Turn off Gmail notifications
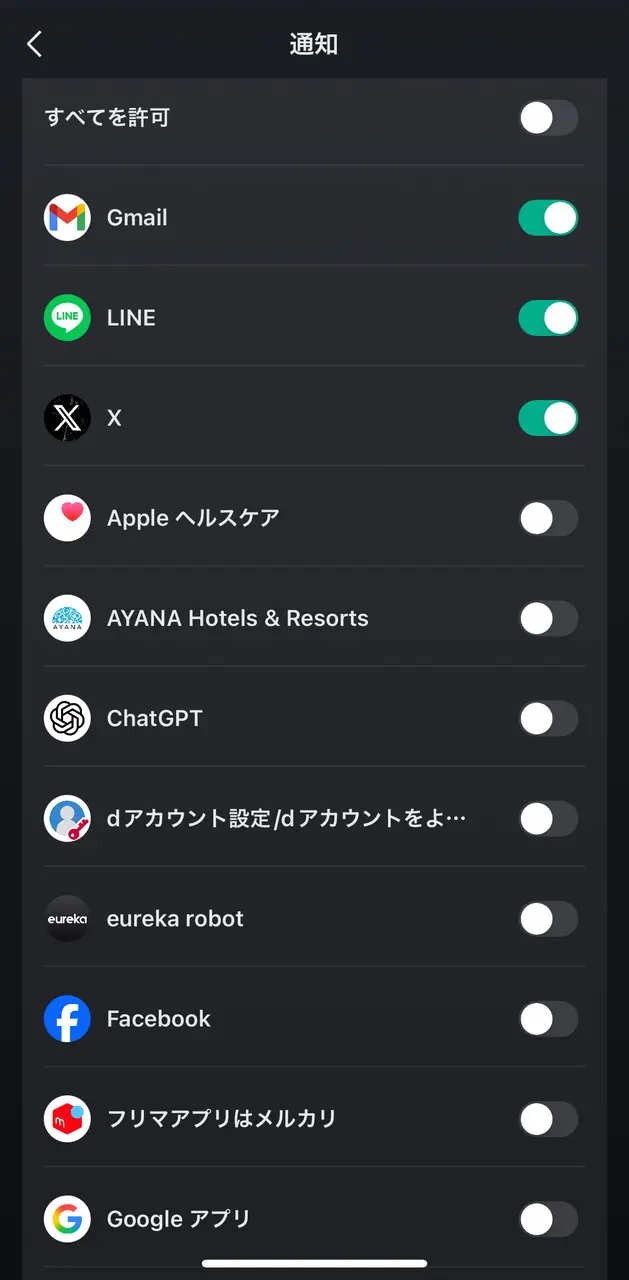Image resolution: width=629 pixels, height=1280 pixels. click(x=548, y=218)
